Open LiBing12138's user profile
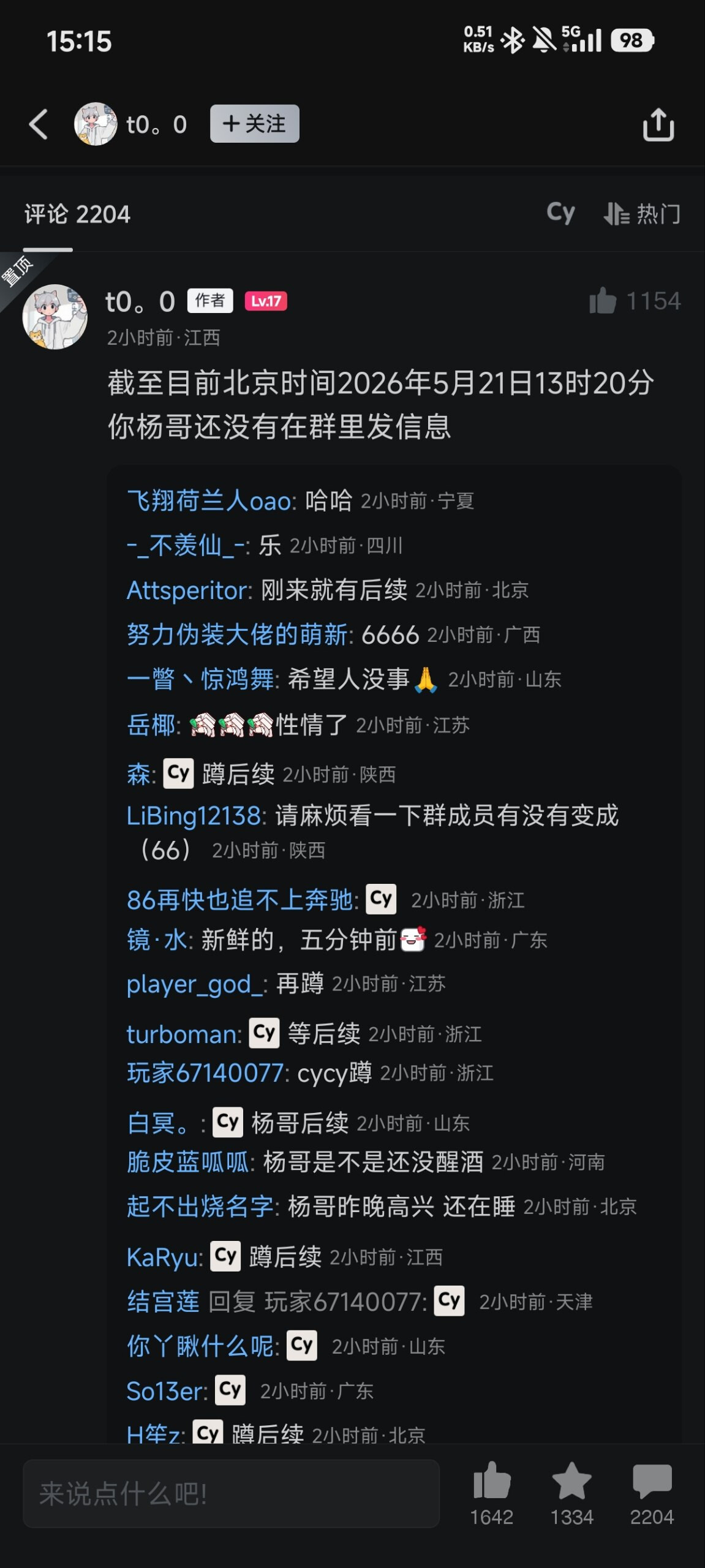 (x=195, y=816)
